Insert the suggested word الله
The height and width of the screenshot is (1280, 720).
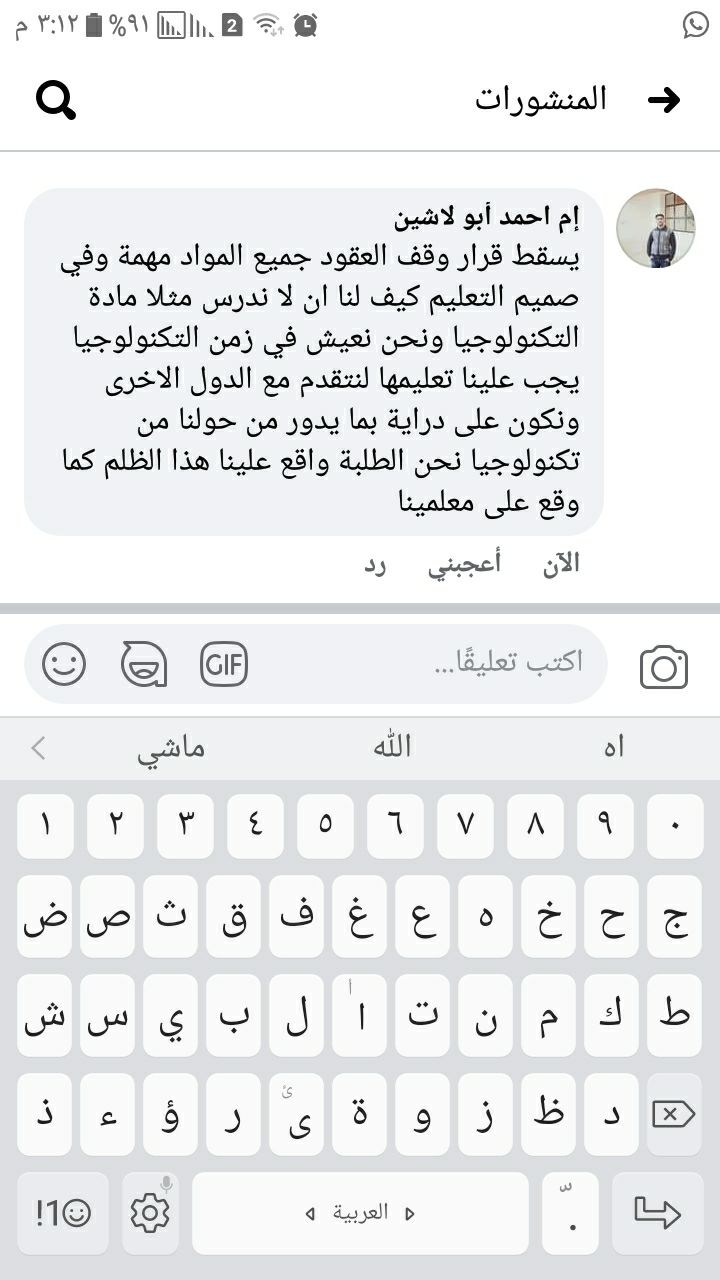click(x=392, y=747)
